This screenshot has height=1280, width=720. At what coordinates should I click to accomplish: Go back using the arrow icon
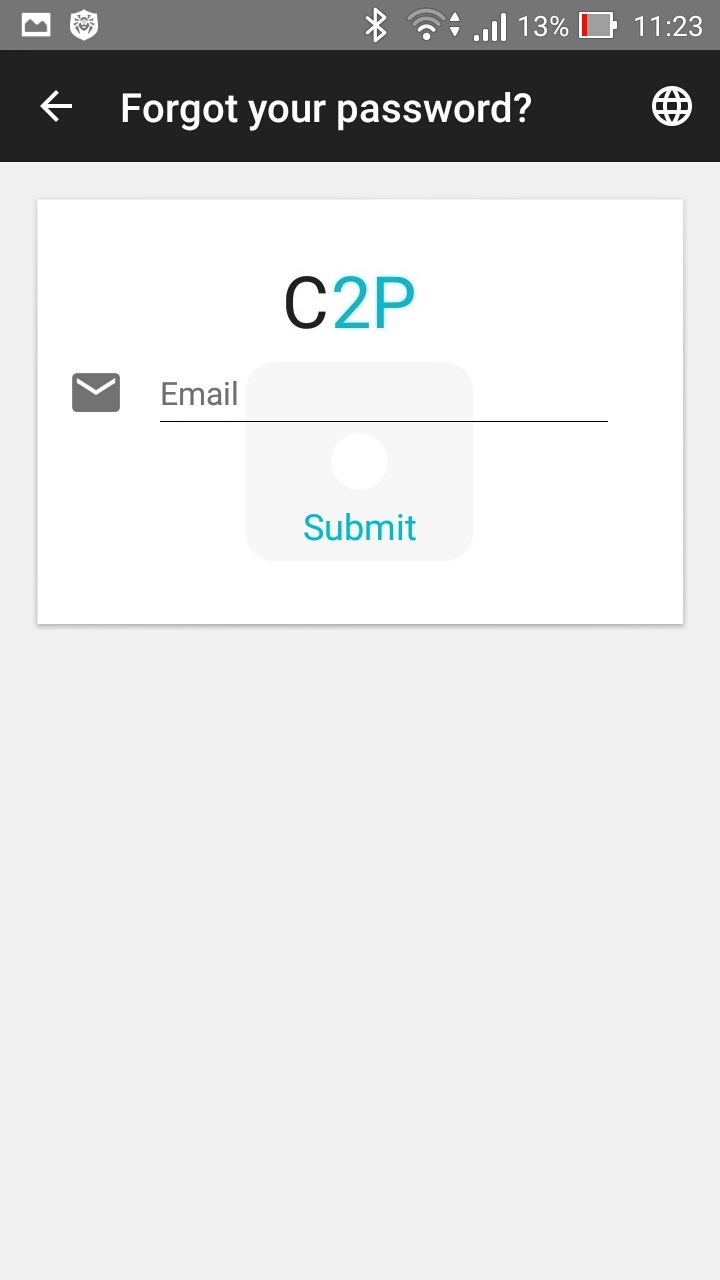pos(56,107)
